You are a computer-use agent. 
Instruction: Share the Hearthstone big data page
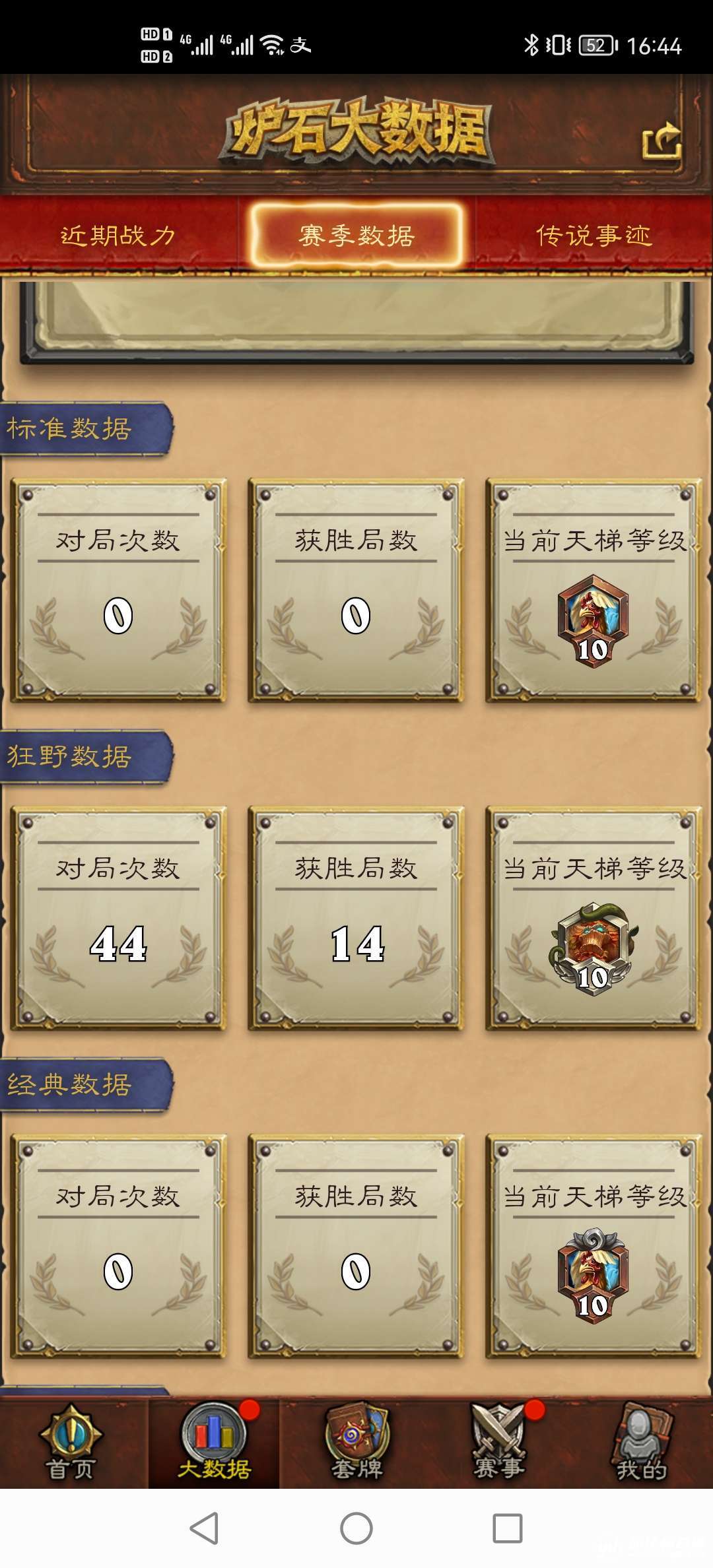[662, 141]
